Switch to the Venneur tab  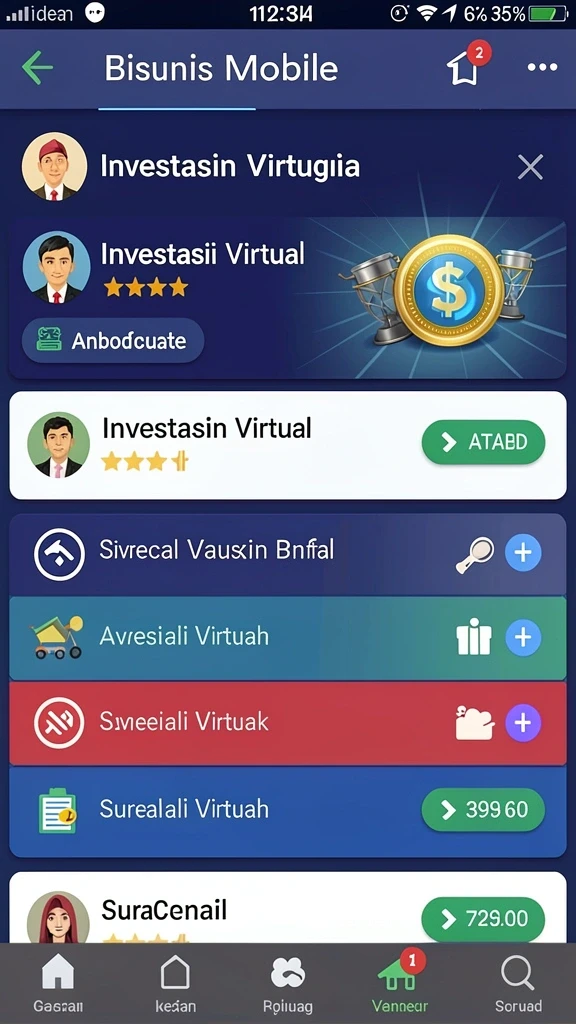(400, 984)
